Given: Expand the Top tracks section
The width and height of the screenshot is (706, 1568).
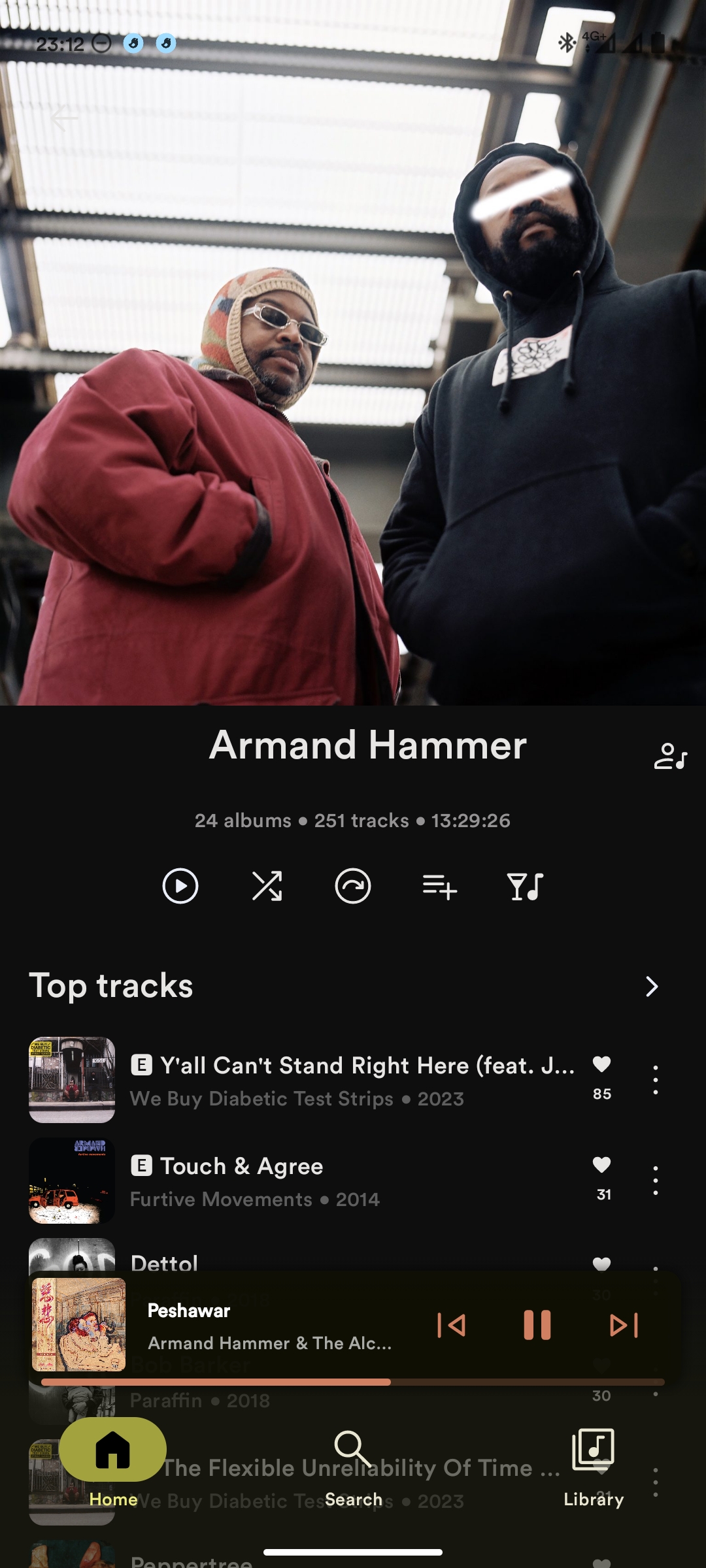Looking at the screenshot, I should click(651, 987).
